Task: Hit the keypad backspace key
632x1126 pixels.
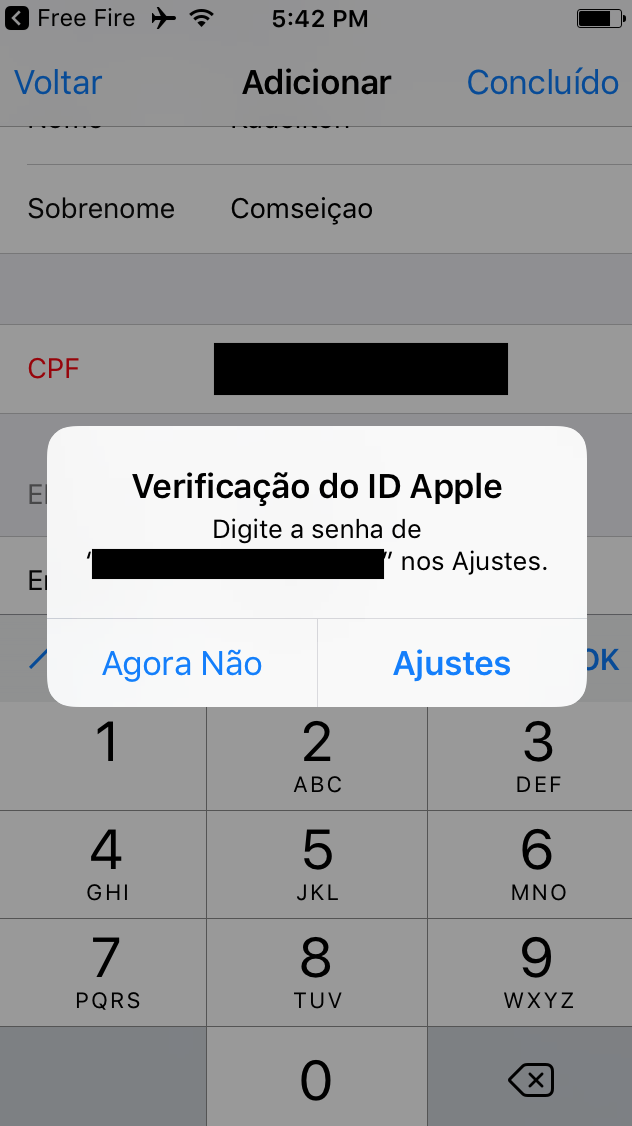Action: [530, 1080]
